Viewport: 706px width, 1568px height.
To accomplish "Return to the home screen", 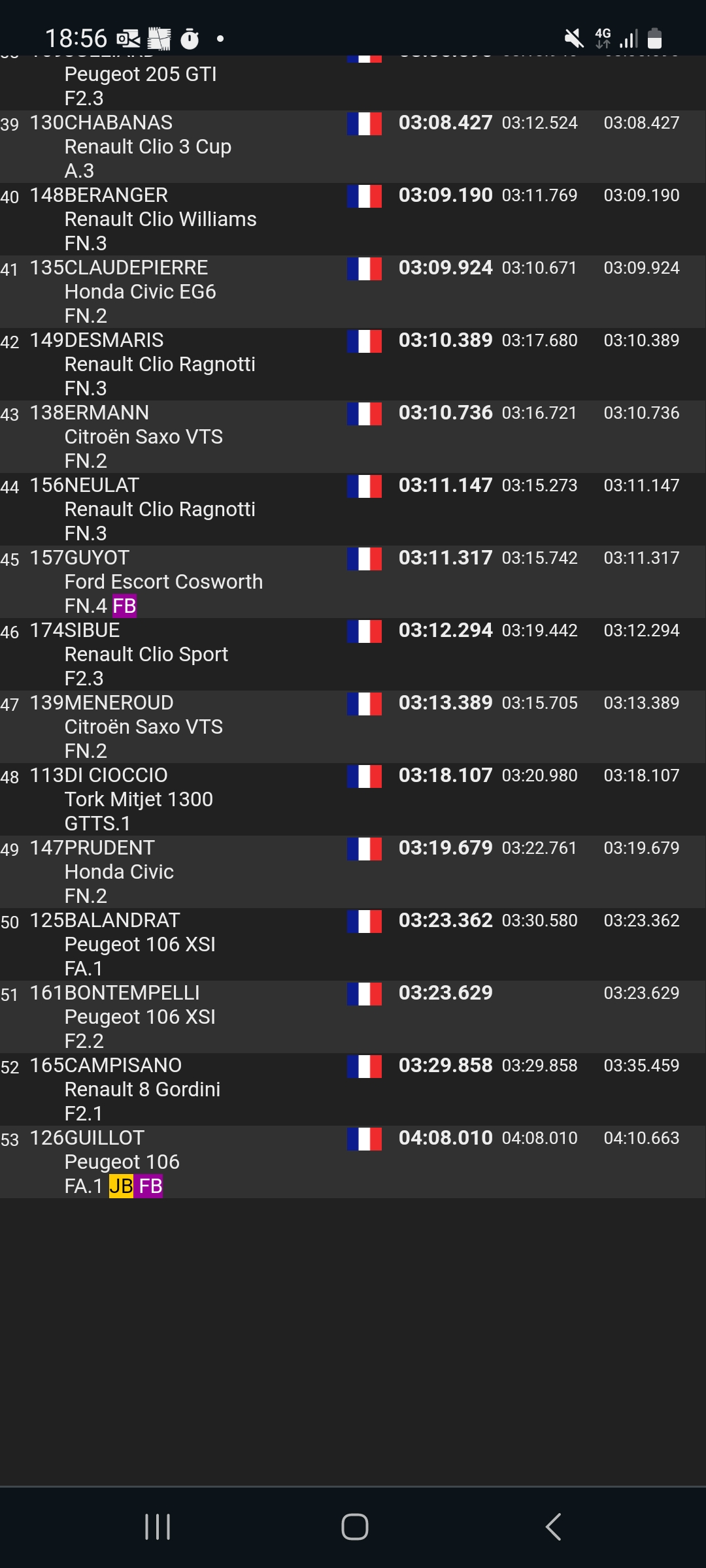I will pyautogui.click(x=354, y=1527).
